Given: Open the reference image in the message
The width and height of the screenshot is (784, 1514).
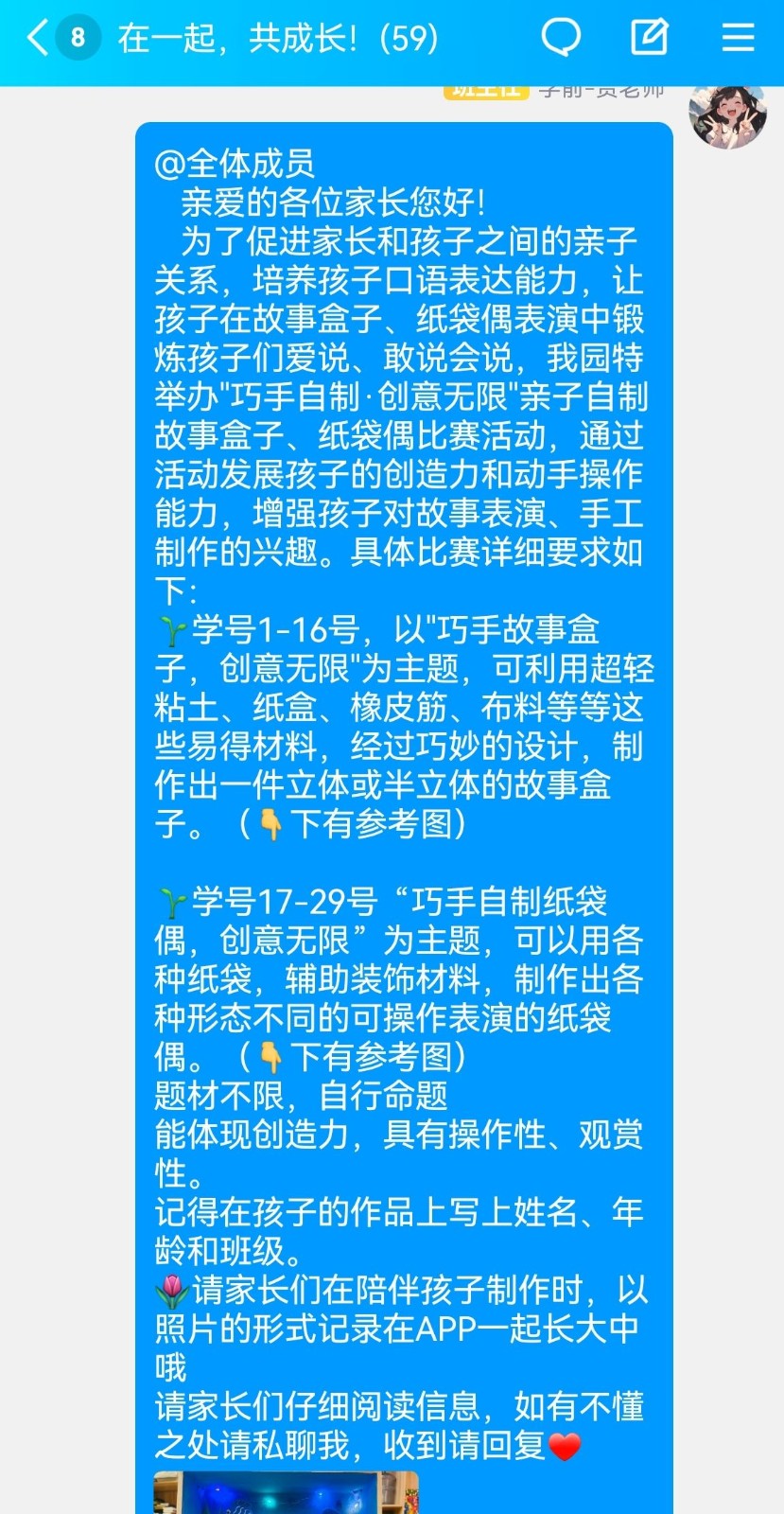Looking at the screenshot, I should coord(286,1493).
